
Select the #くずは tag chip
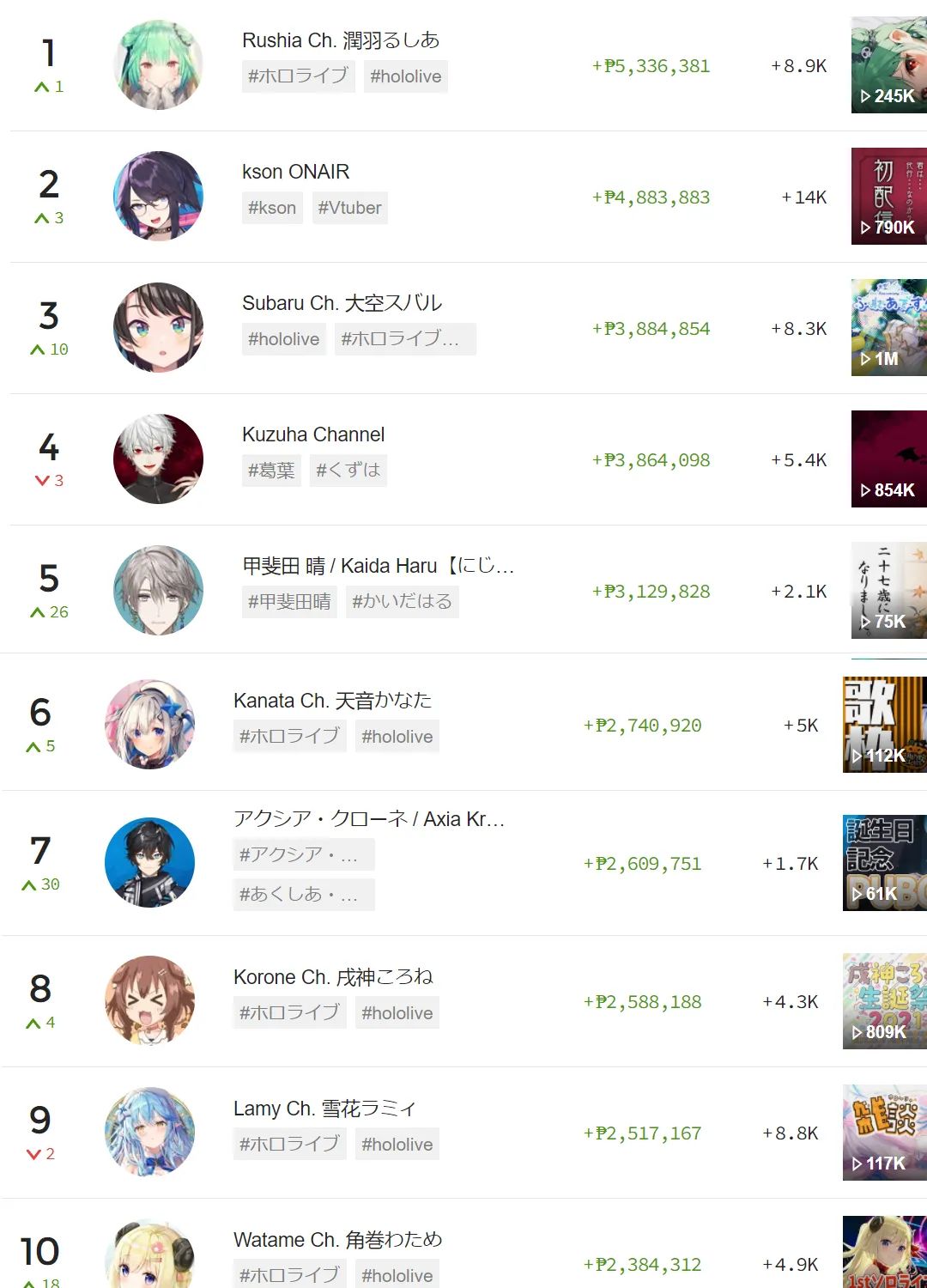348,471
